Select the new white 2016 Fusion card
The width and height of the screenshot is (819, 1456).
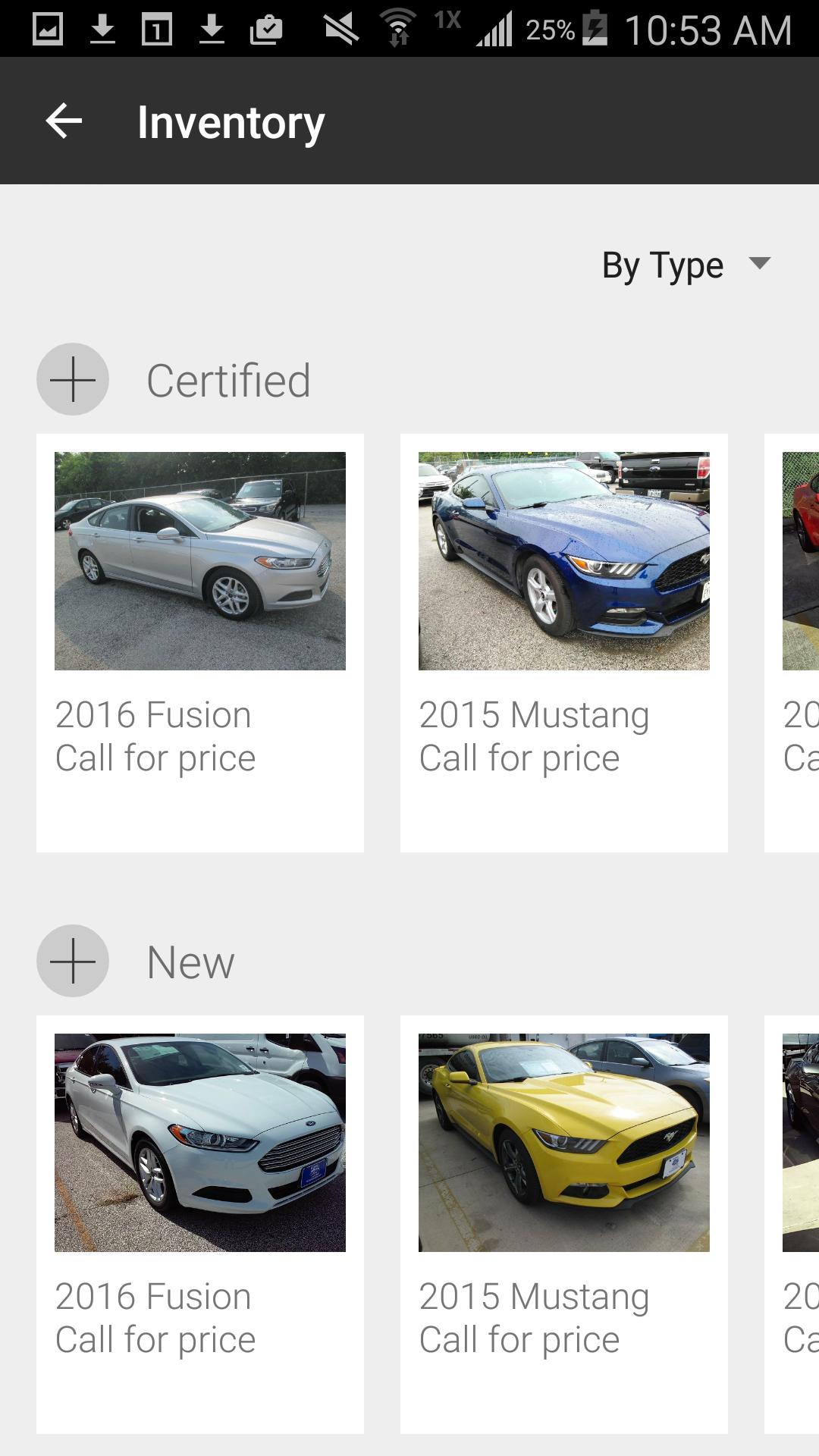tap(200, 1224)
